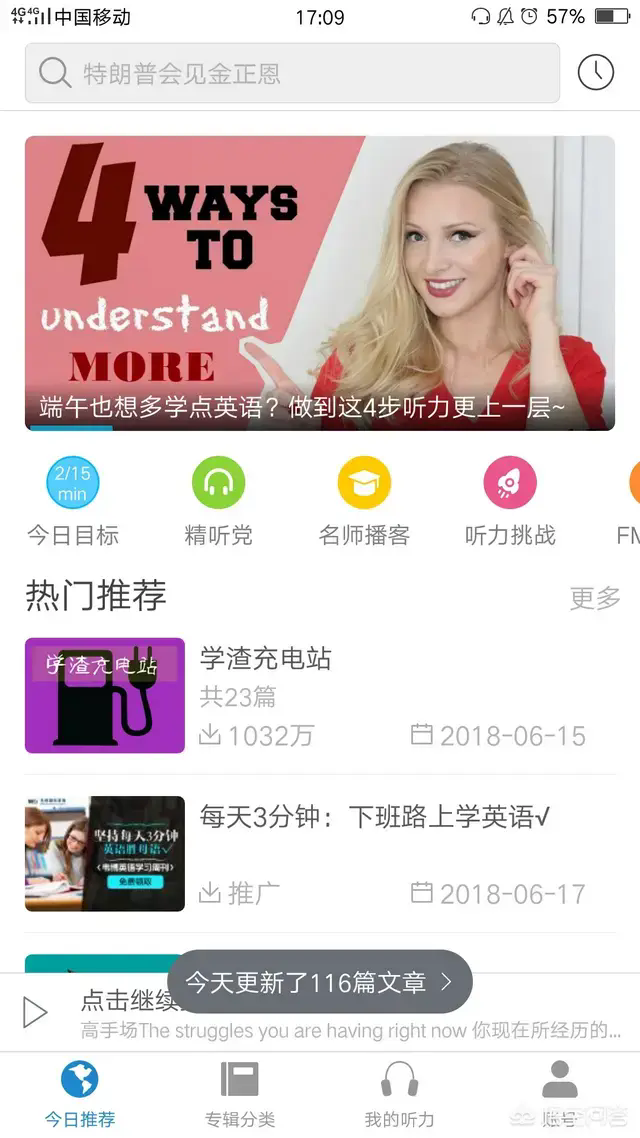View 更多 hot recommendations
This screenshot has height=1138, width=640.
coord(595,597)
